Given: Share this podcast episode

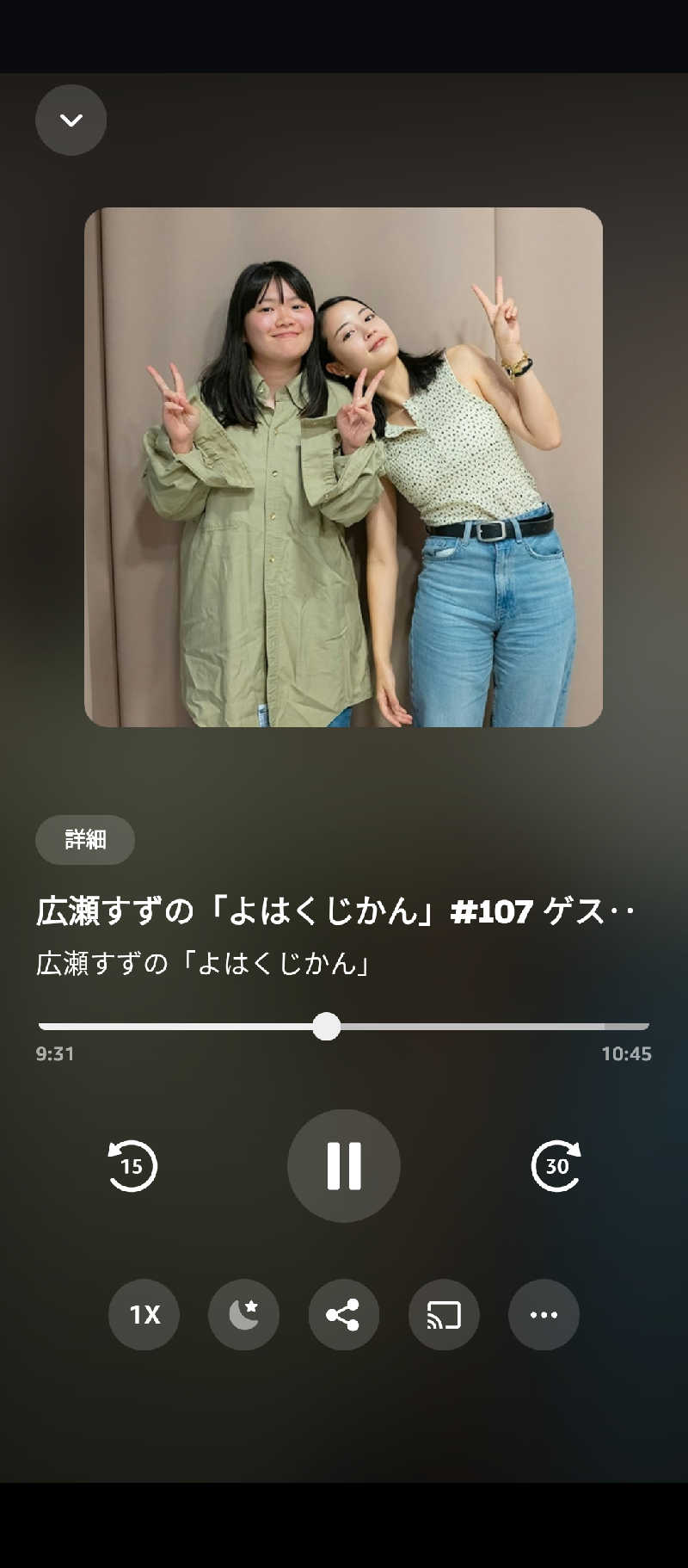Looking at the screenshot, I should (x=344, y=1315).
